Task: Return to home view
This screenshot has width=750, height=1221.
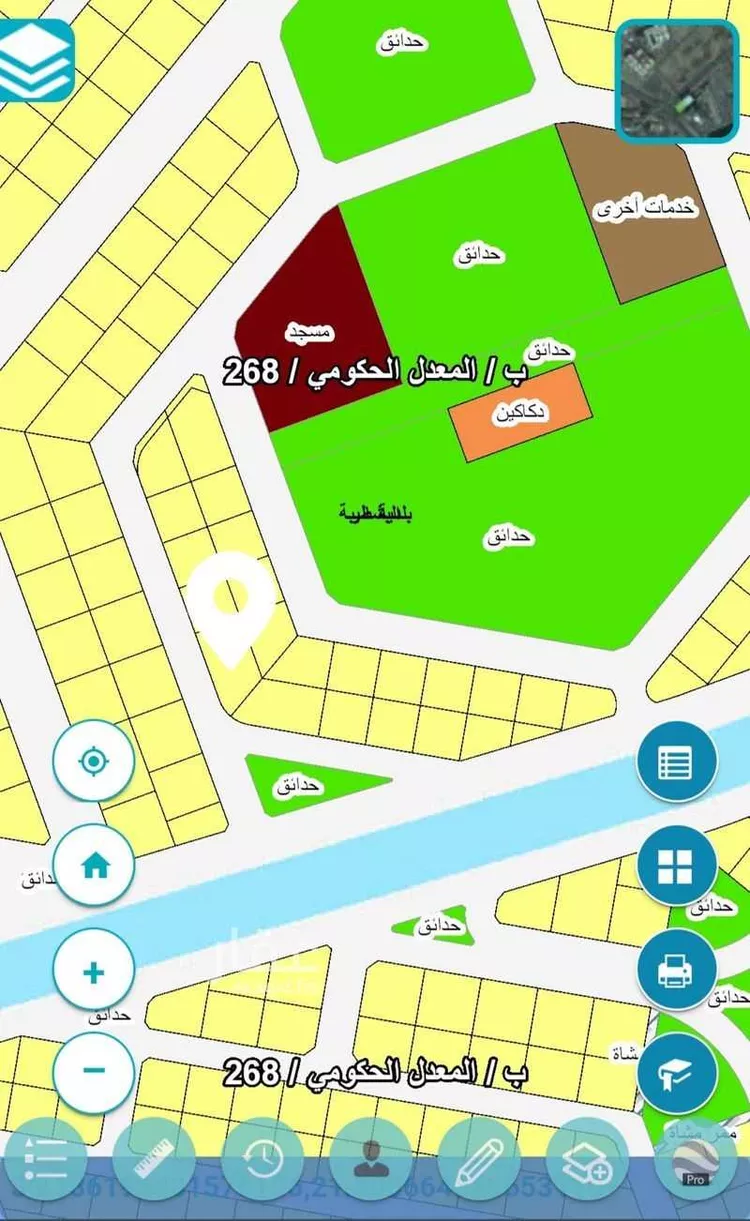Action: click(93, 866)
